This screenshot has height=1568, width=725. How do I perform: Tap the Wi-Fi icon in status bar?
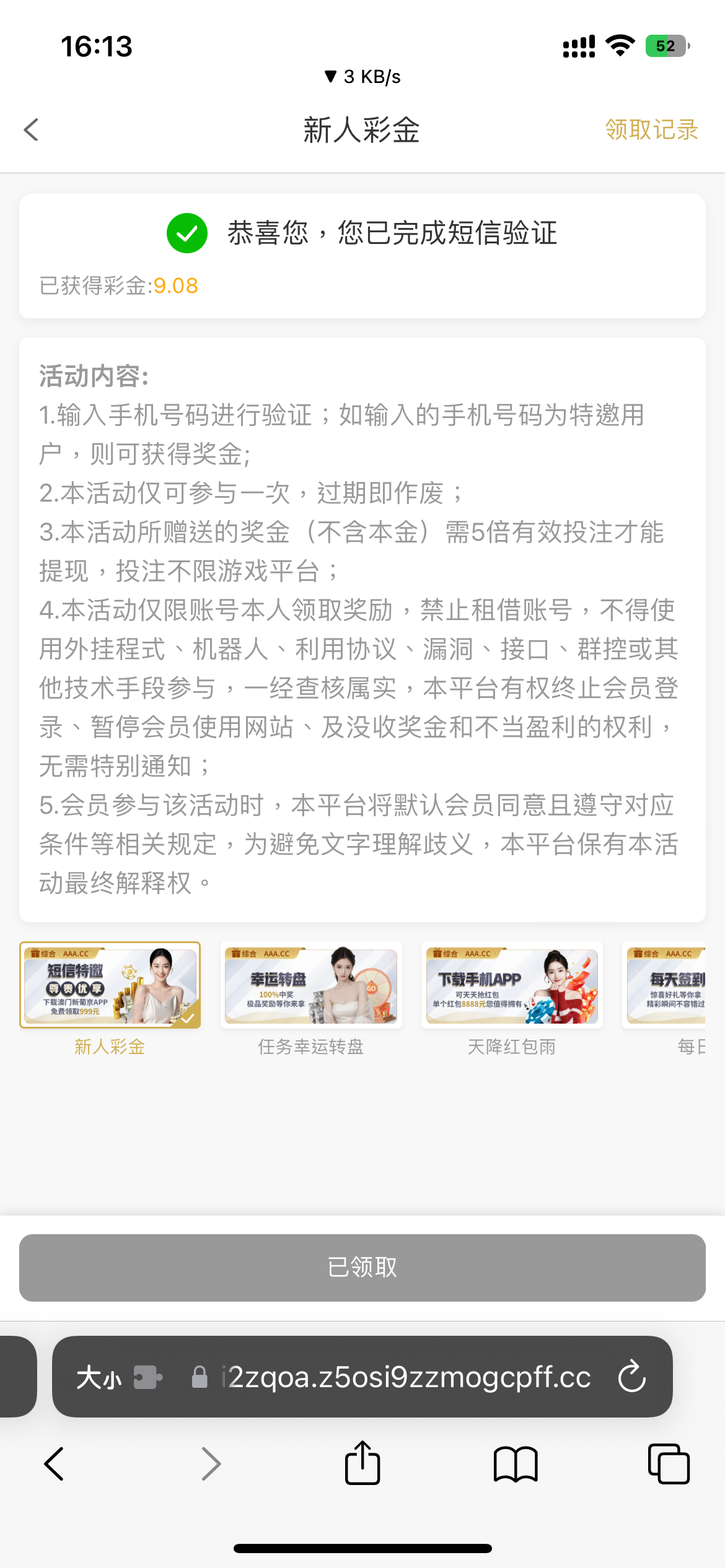coord(619,44)
